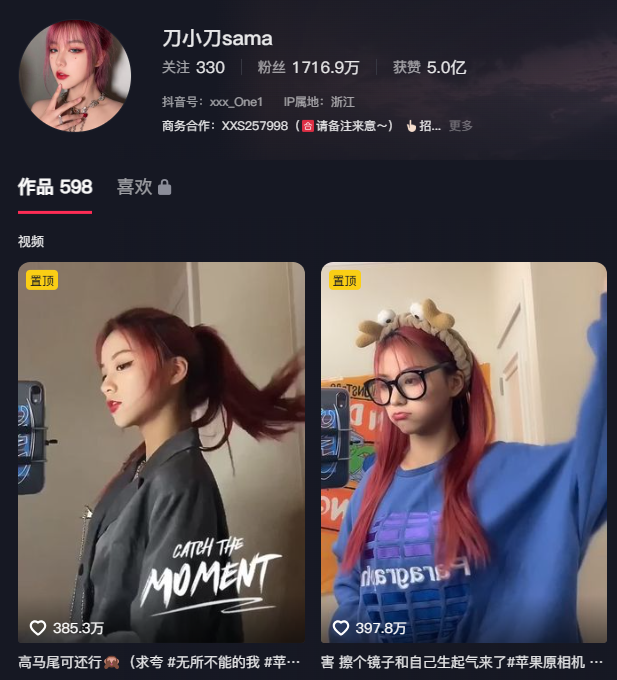View the 粉丝 1716.9万 followers list
The width and height of the screenshot is (617, 680).
point(308,68)
